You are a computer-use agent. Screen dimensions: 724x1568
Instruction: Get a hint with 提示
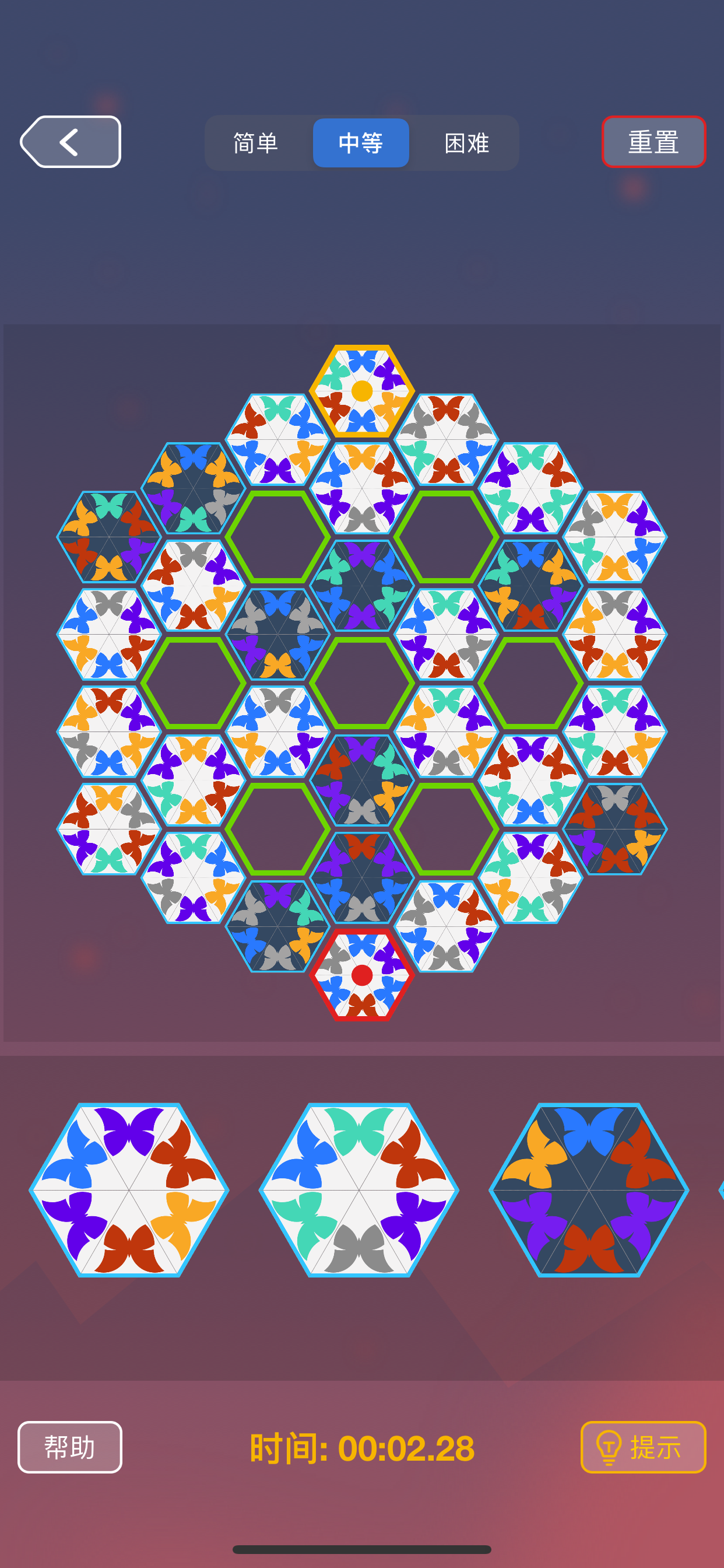(x=643, y=1447)
